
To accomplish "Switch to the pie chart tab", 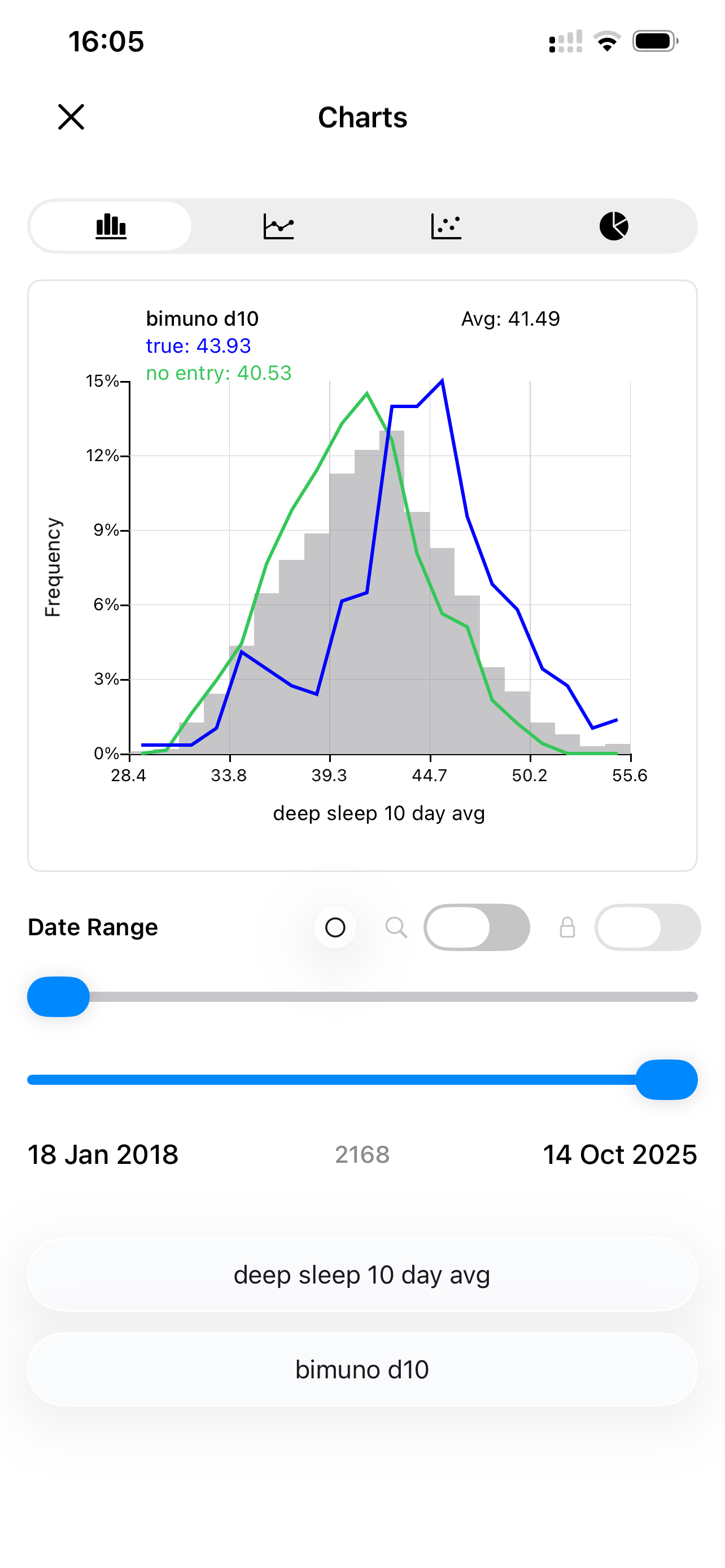I will (x=614, y=226).
